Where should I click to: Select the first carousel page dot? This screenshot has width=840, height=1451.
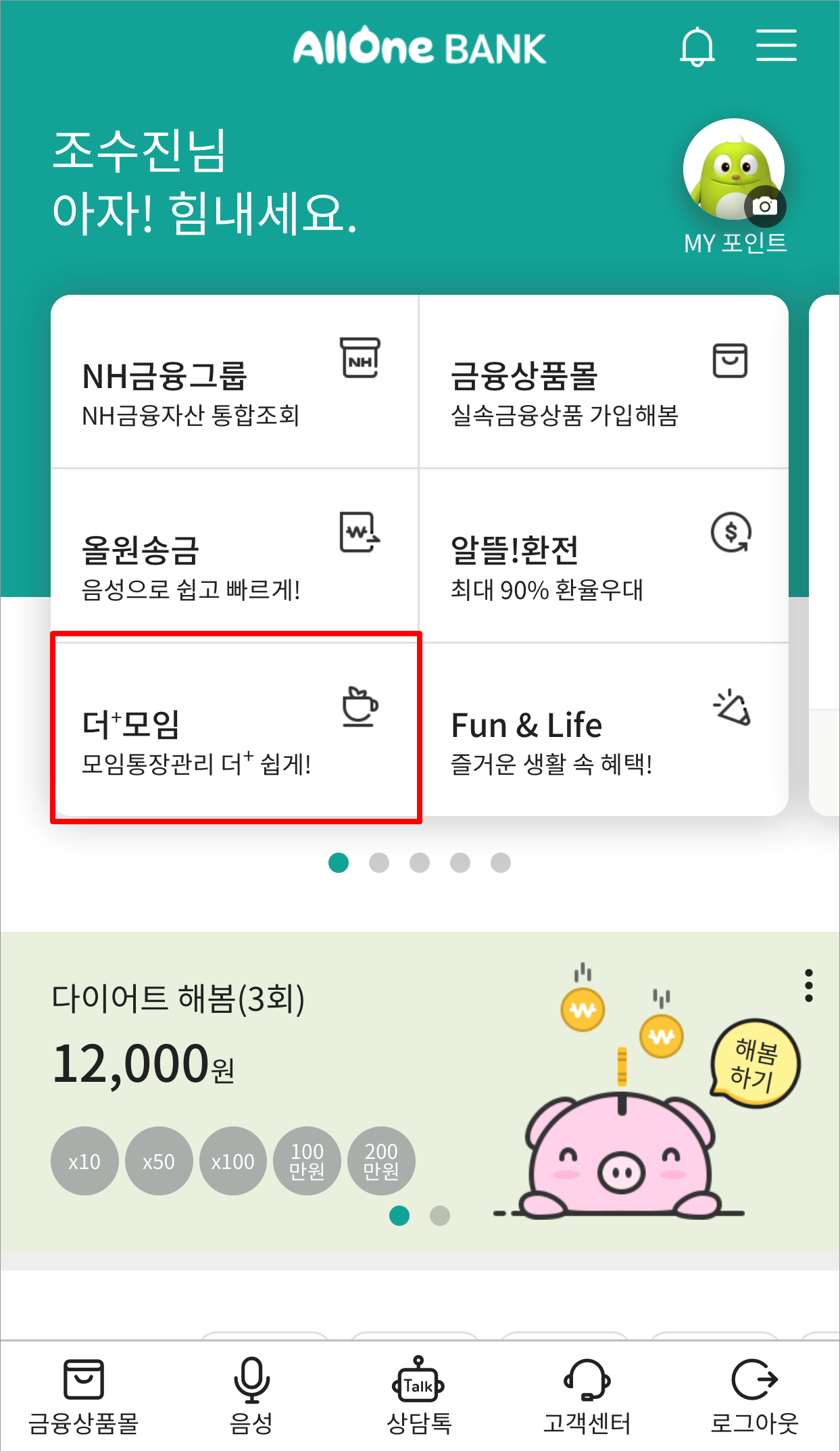339,863
